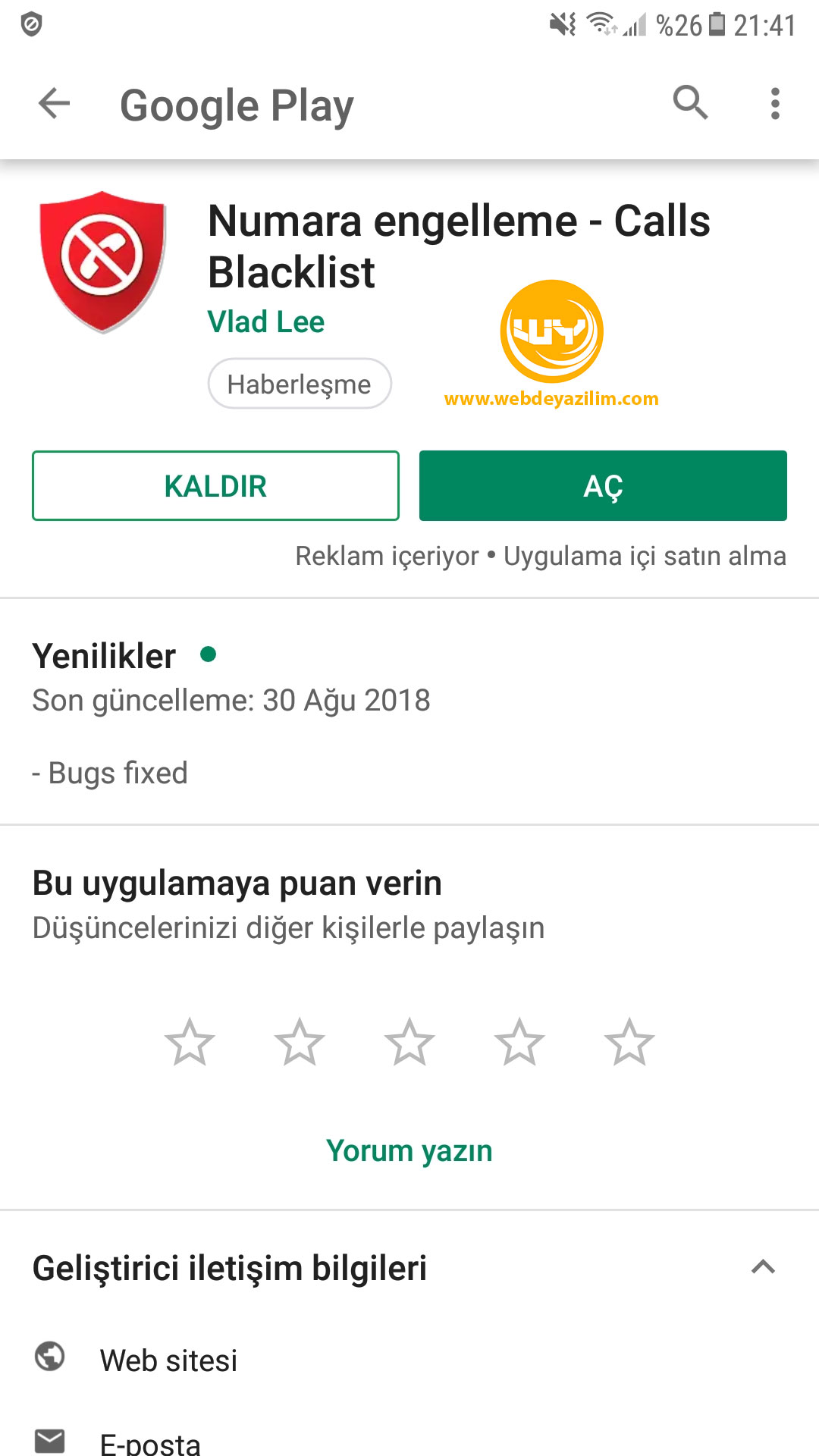
Task: Uninstall the app with KALDIR
Action: click(x=215, y=486)
